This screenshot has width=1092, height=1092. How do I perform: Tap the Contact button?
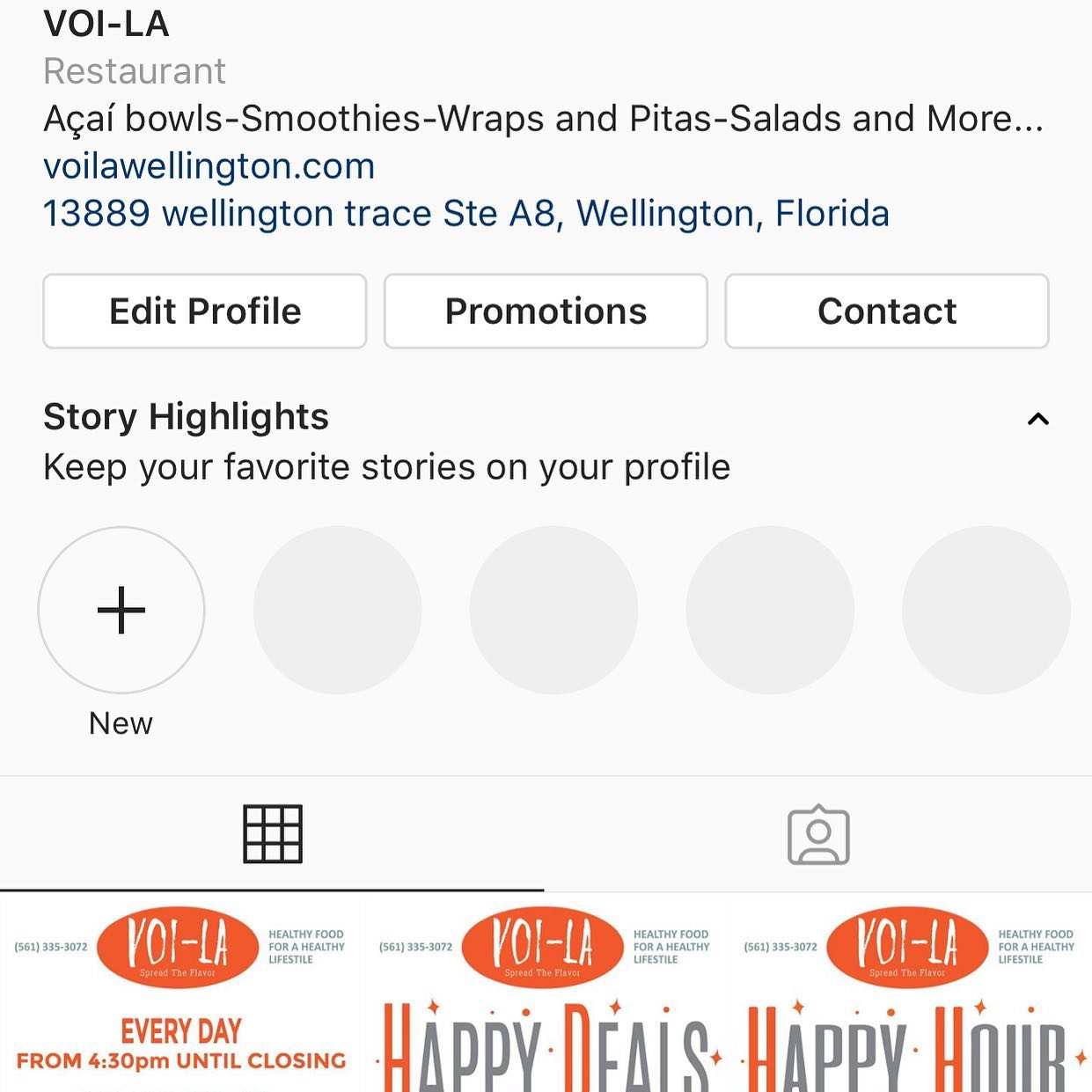[x=886, y=311]
